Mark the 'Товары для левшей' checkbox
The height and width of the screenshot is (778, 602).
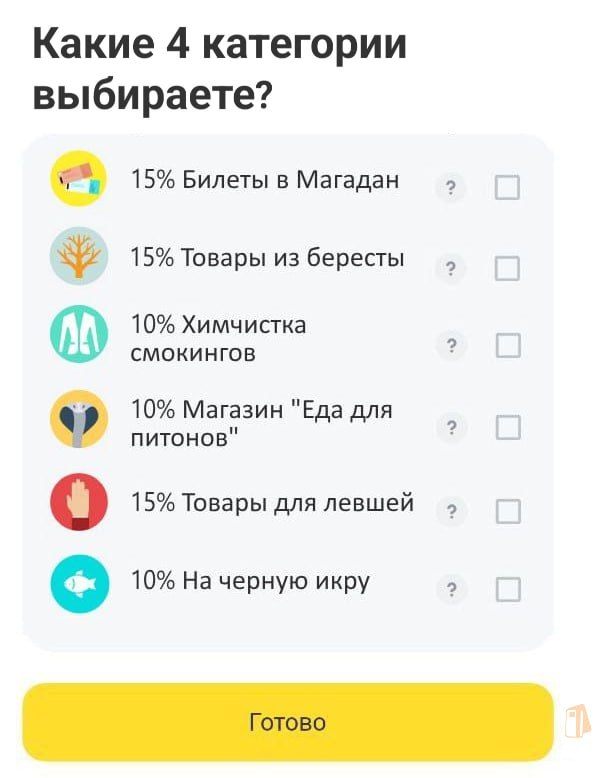(508, 511)
